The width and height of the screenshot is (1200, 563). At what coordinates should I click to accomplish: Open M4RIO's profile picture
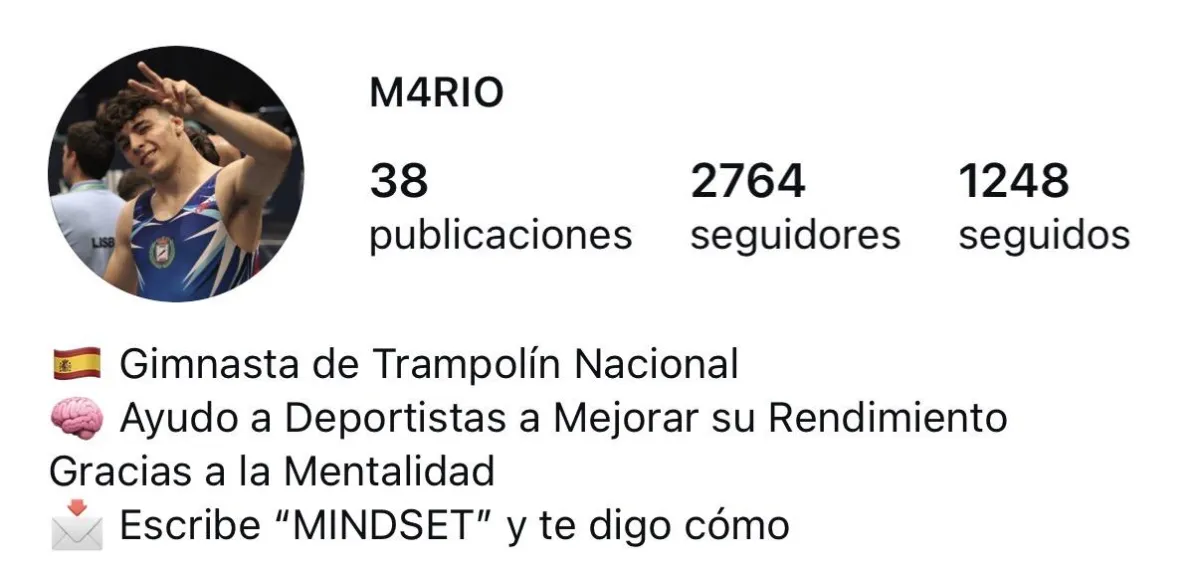(176, 174)
